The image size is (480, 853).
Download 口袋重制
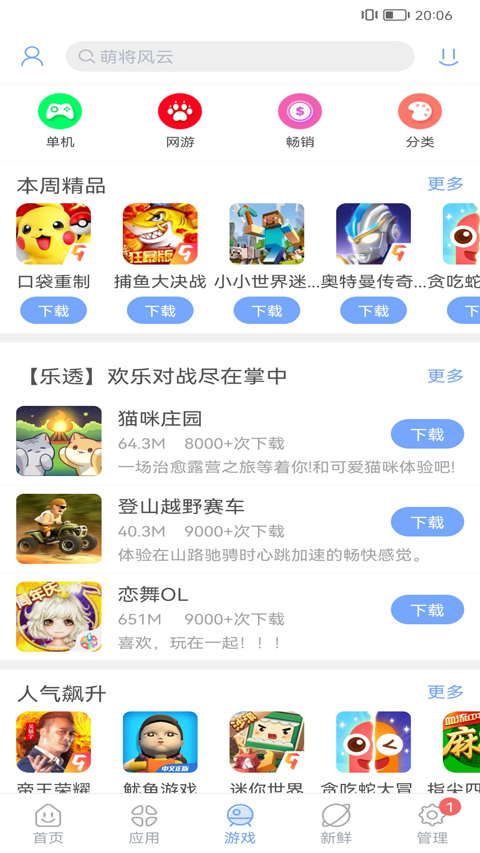[x=53, y=311]
